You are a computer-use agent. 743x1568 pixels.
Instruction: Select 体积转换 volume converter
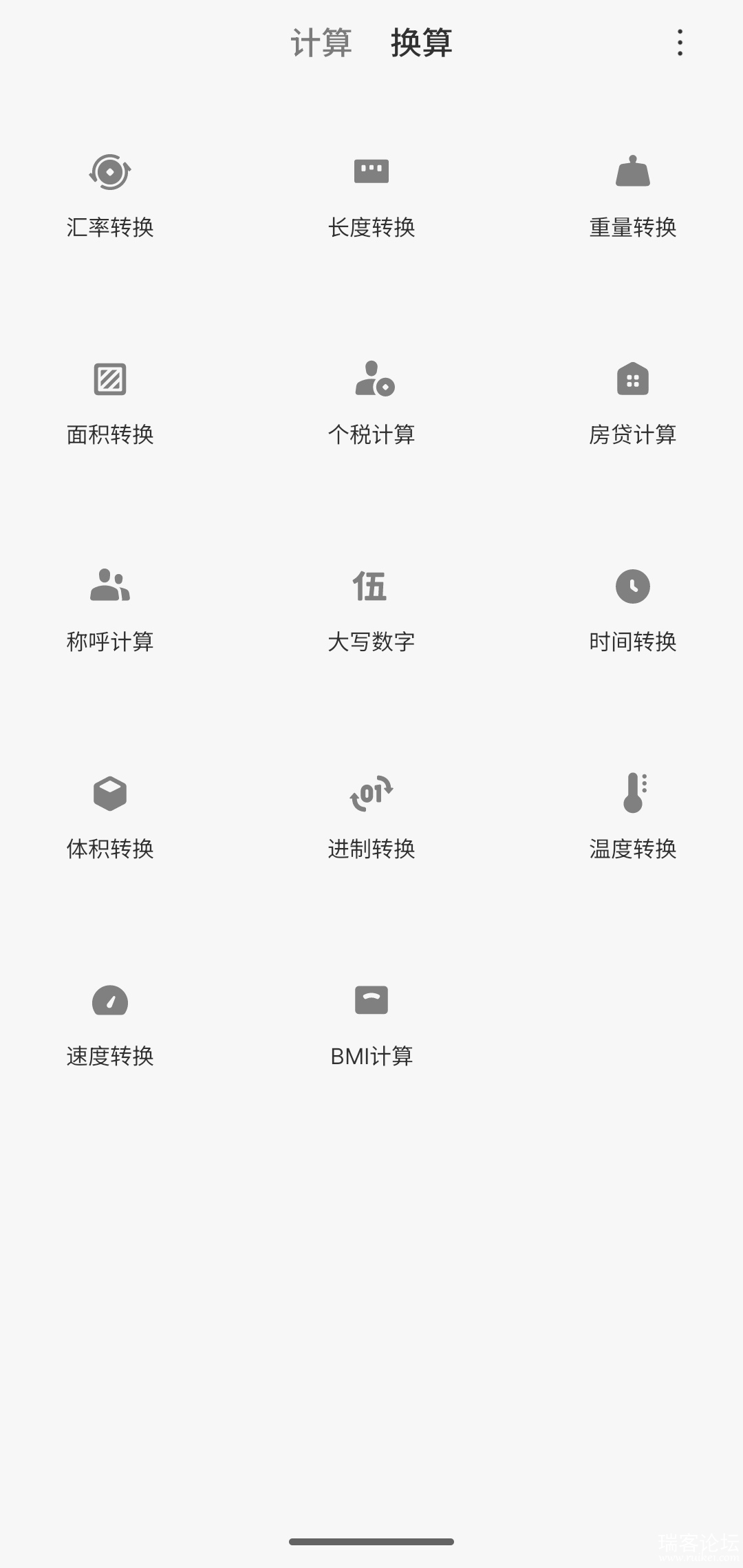click(x=110, y=818)
